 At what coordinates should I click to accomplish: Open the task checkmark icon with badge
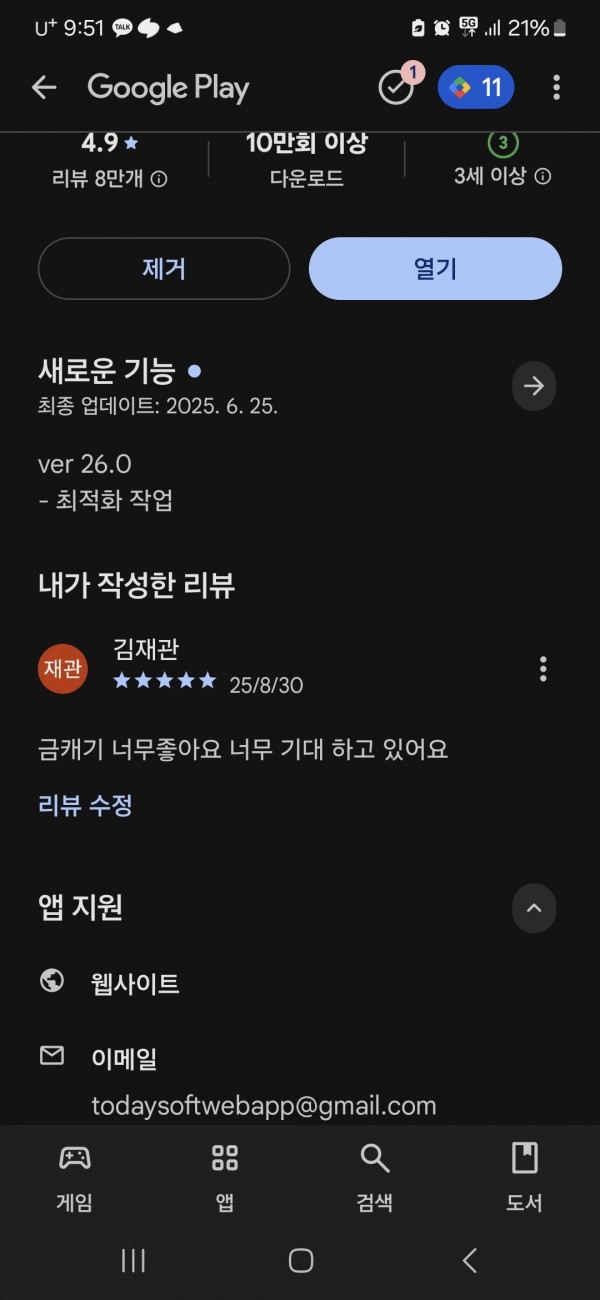pos(398,86)
